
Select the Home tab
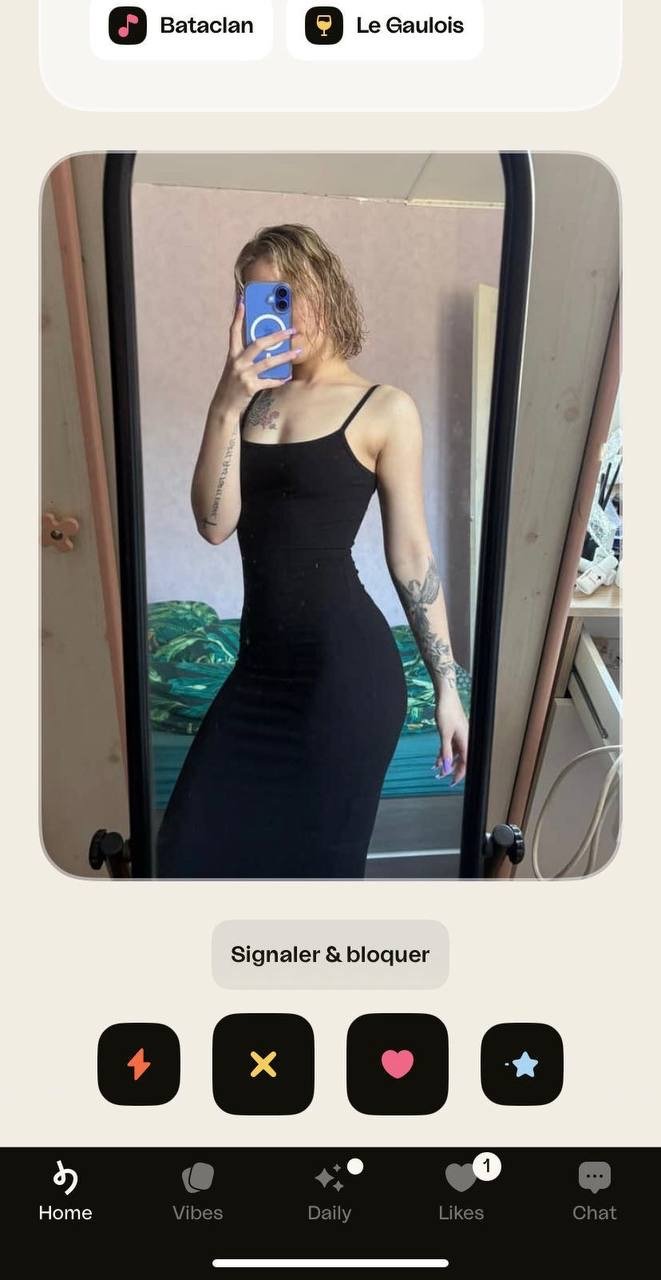(x=65, y=1192)
